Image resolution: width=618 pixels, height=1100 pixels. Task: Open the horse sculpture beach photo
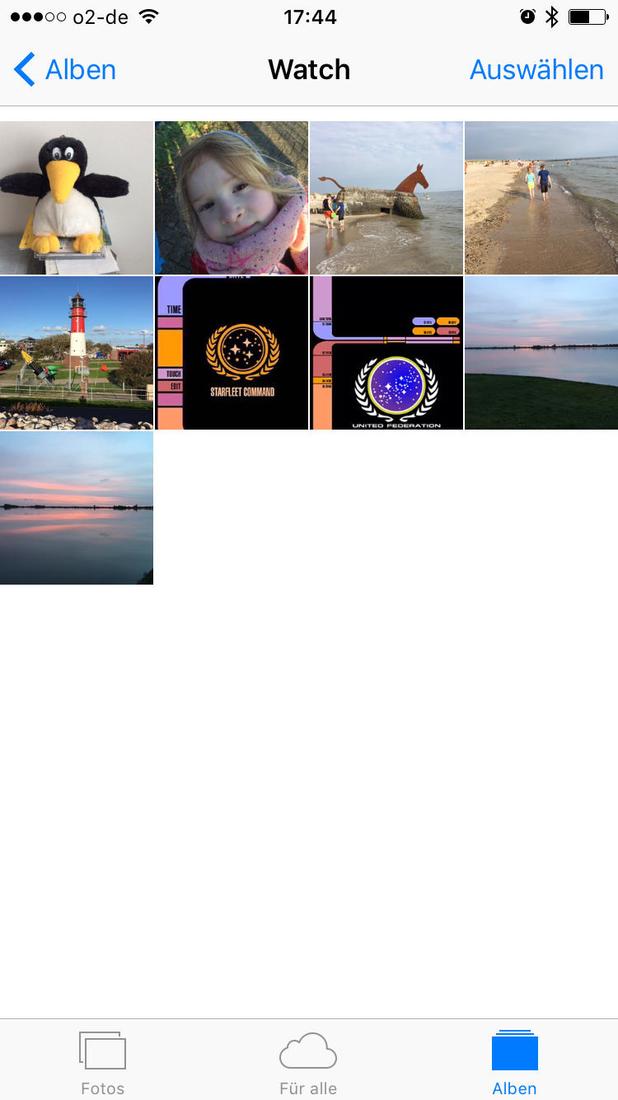(386, 198)
